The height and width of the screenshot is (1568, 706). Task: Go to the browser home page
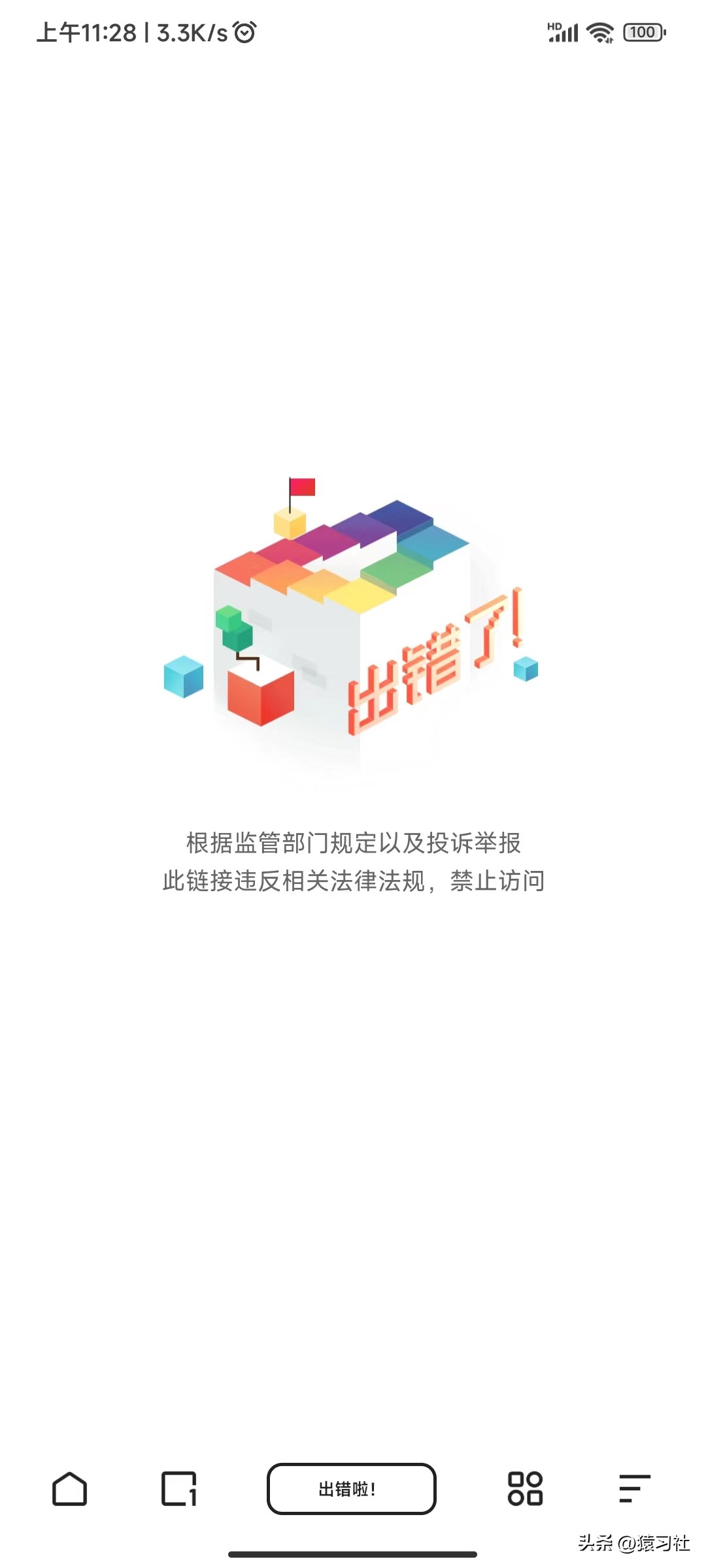(69, 1489)
